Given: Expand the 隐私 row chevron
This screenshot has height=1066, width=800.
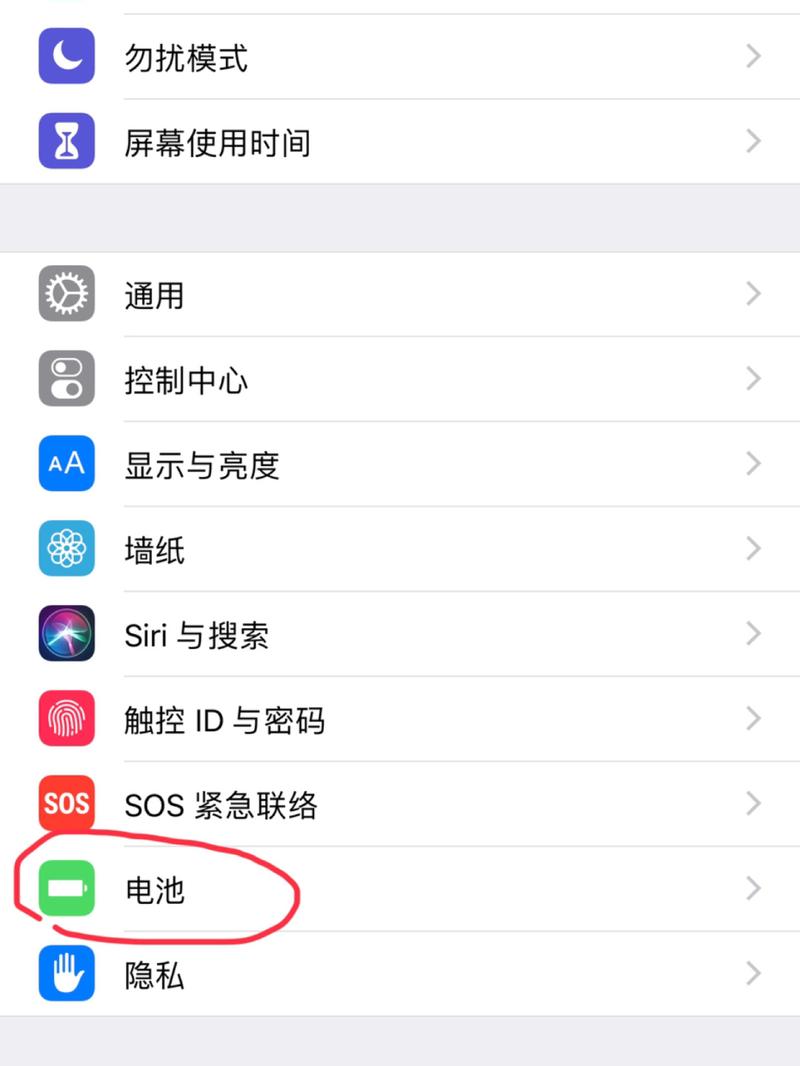Looking at the screenshot, I should 752,973.
